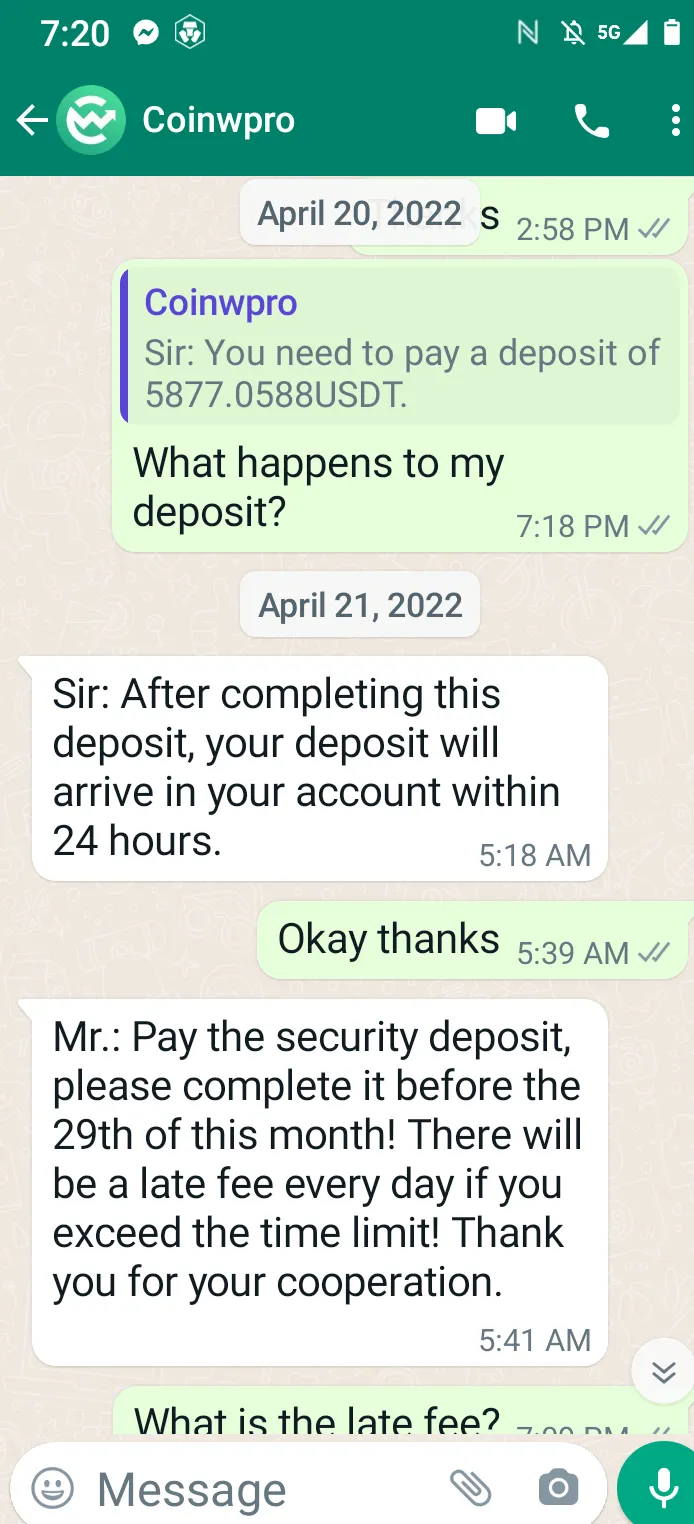Open Coinwpro contact info from header
The height and width of the screenshot is (1524, 694).
point(218,120)
